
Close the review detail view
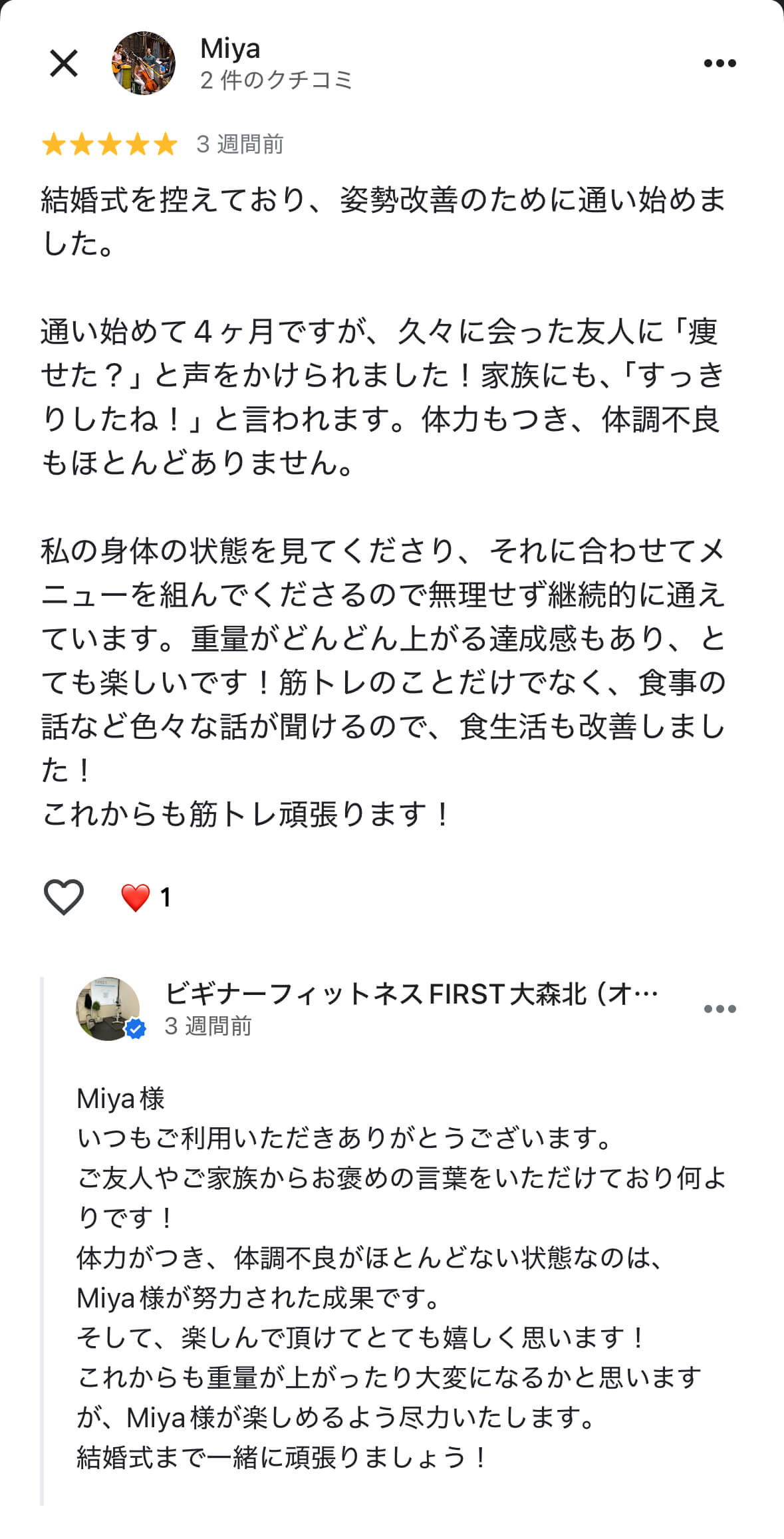click(65, 63)
